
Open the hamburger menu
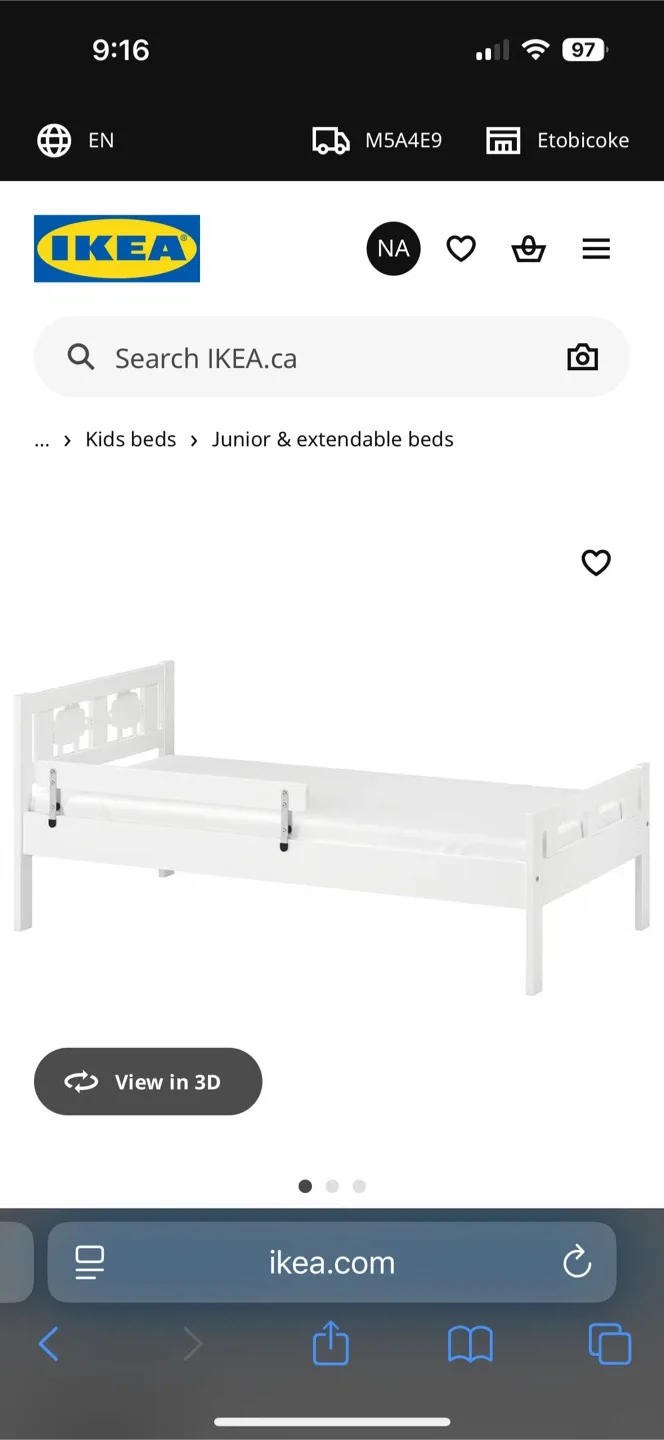(596, 248)
